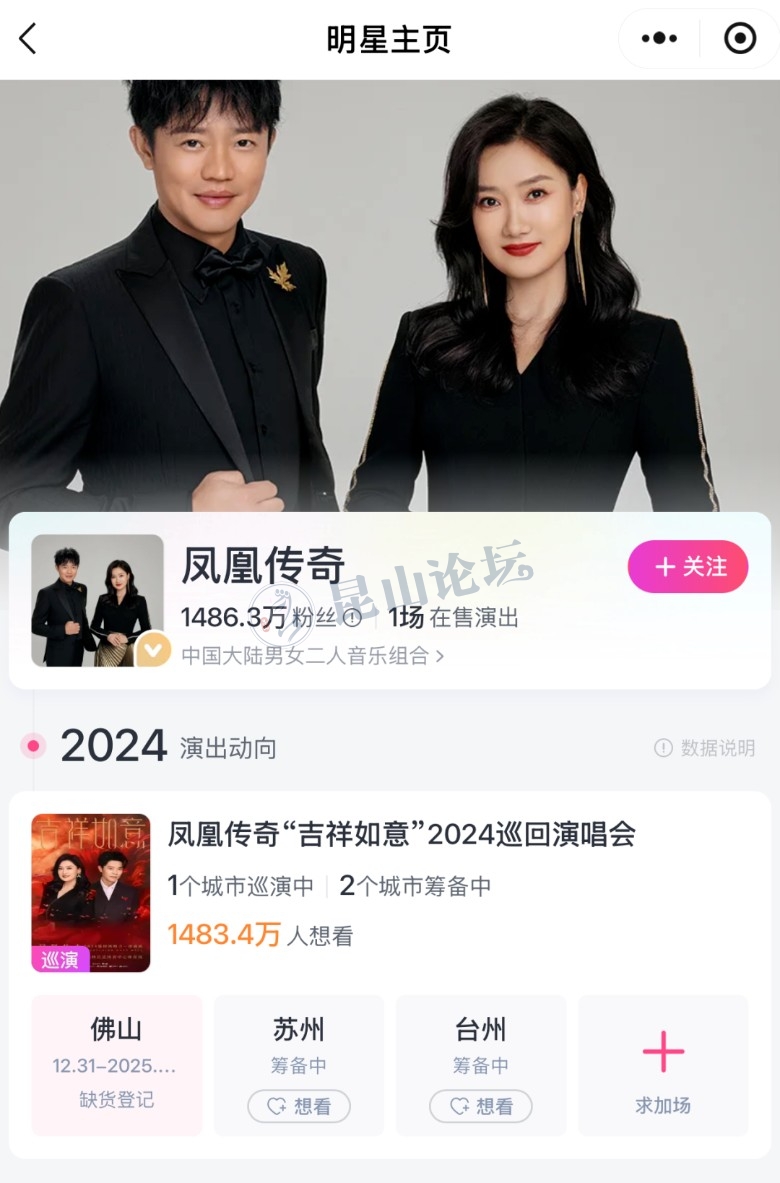Show the fans count info icon

pyautogui.click(x=352, y=618)
